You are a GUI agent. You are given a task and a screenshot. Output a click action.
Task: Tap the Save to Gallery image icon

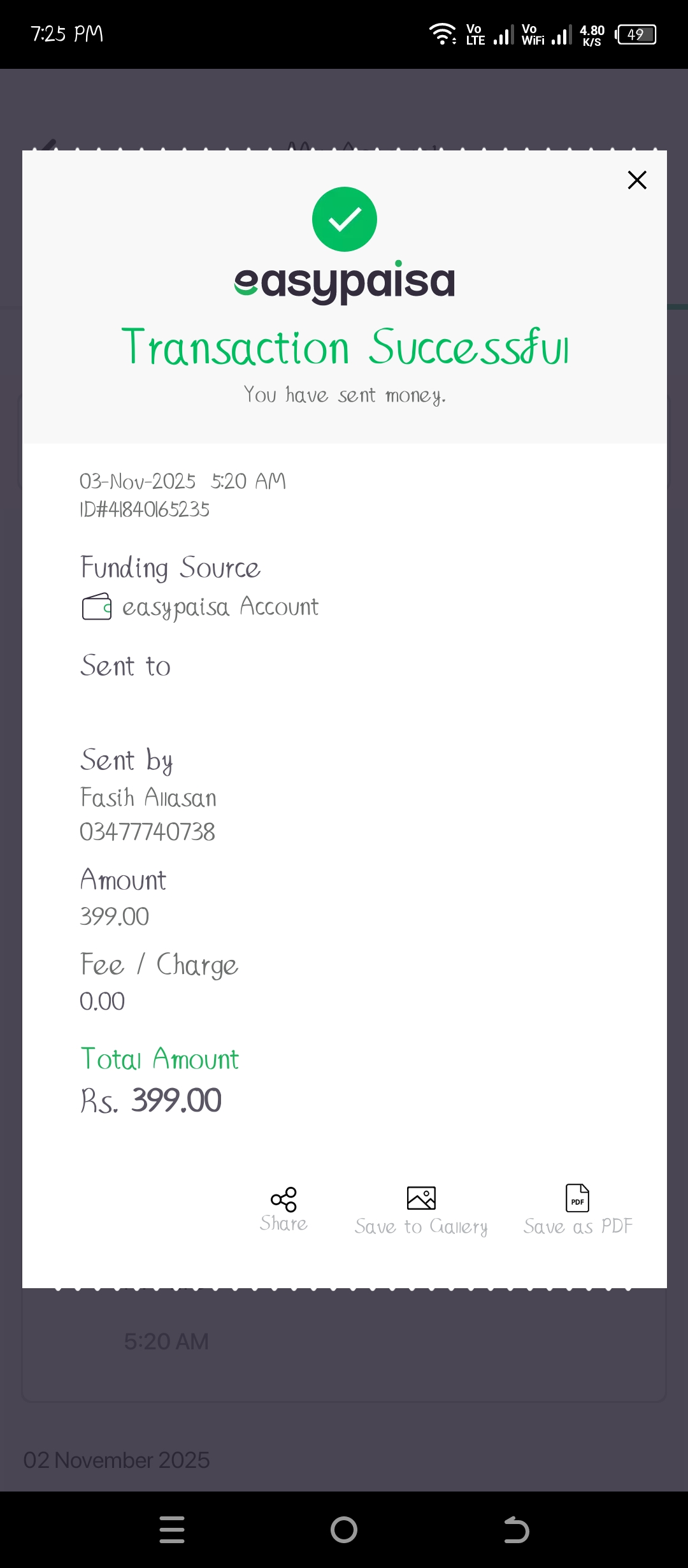tap(420, 1198)
